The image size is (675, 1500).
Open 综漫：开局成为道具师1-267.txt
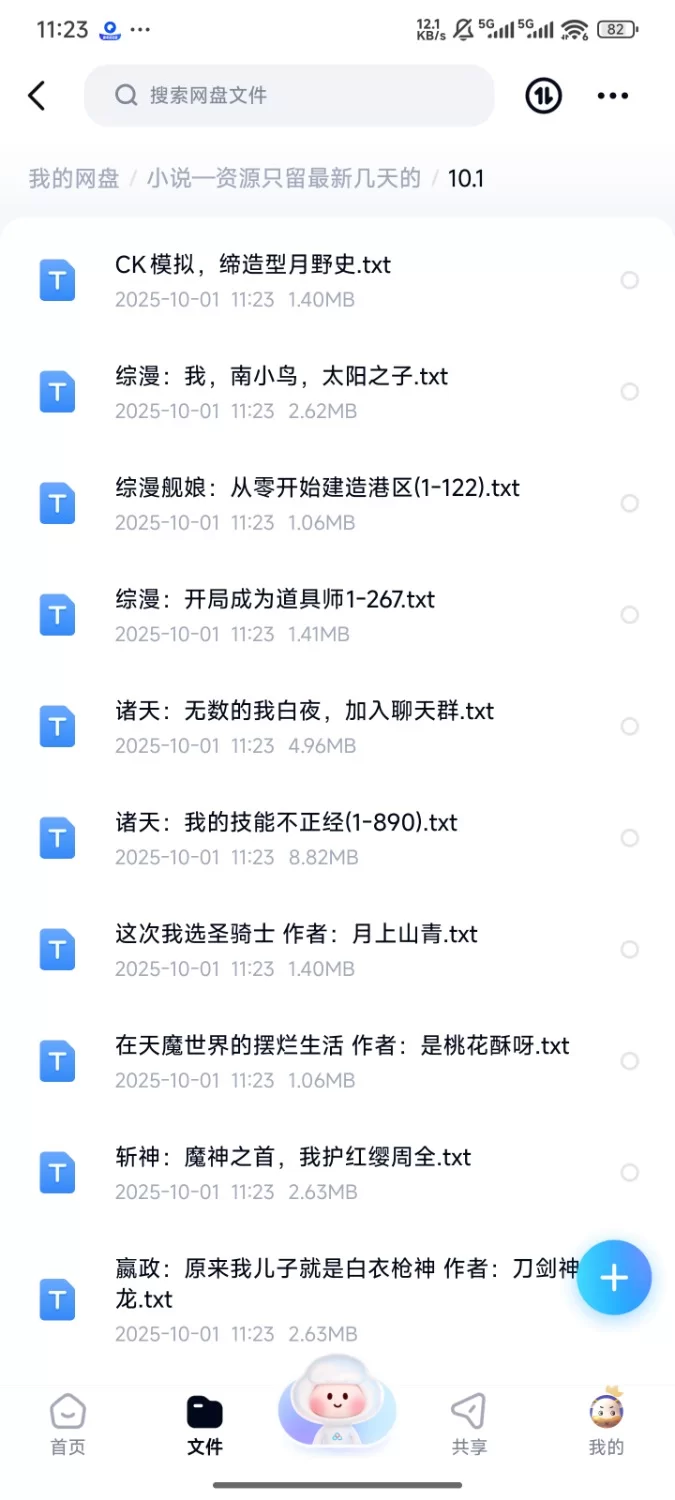click(275, 600)
